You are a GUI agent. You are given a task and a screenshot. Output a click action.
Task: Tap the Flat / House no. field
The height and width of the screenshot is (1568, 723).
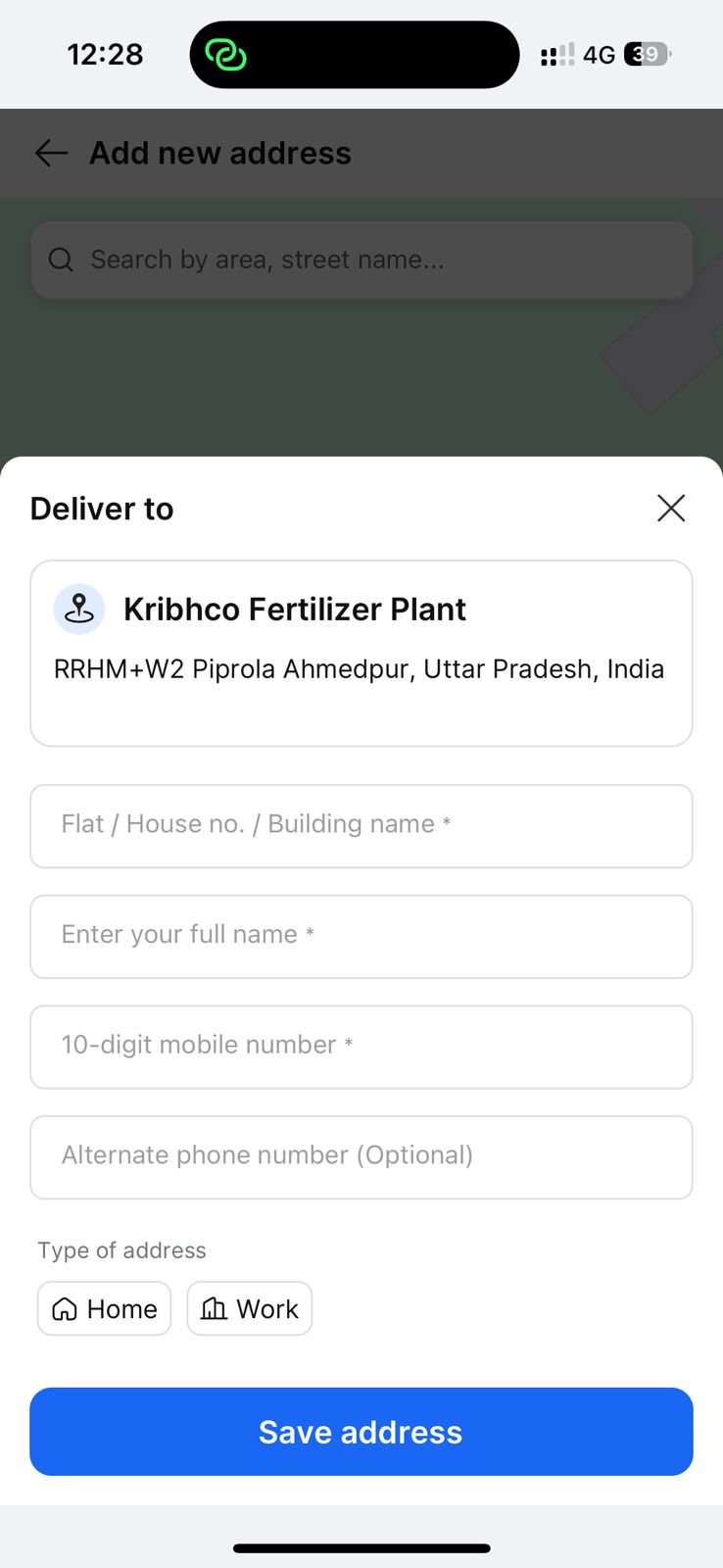[361, 826]
